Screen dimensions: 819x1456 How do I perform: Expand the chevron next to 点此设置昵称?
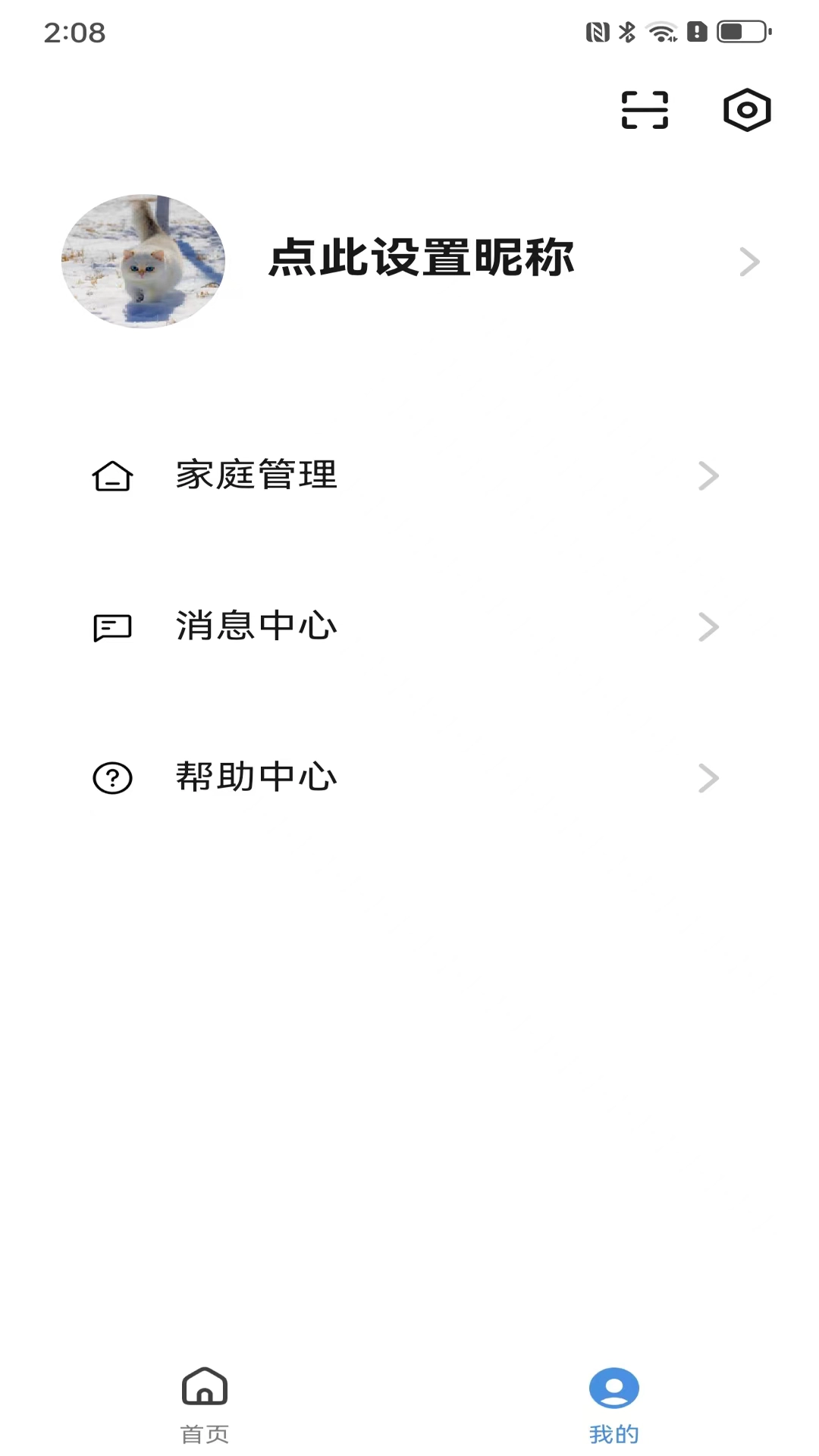click(x=749, y=261)
